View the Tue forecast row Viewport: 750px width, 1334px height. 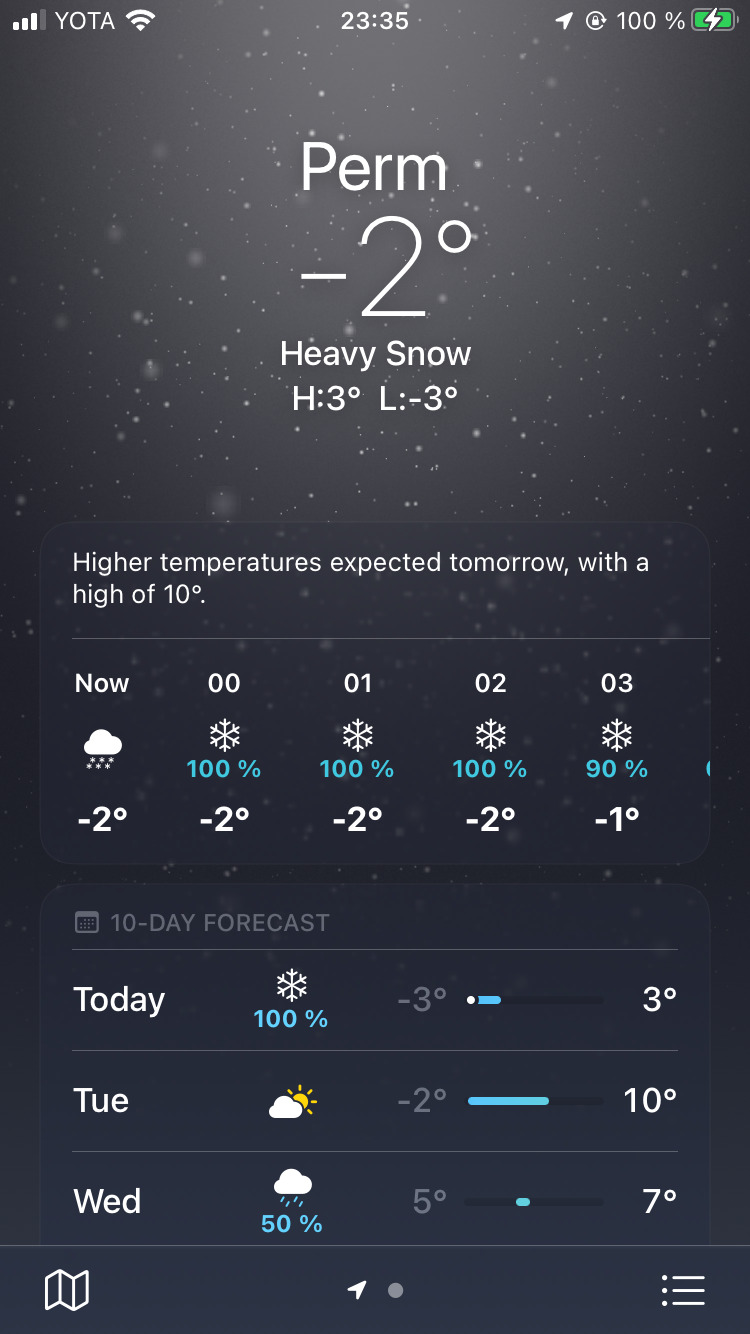click(375, 1101)
